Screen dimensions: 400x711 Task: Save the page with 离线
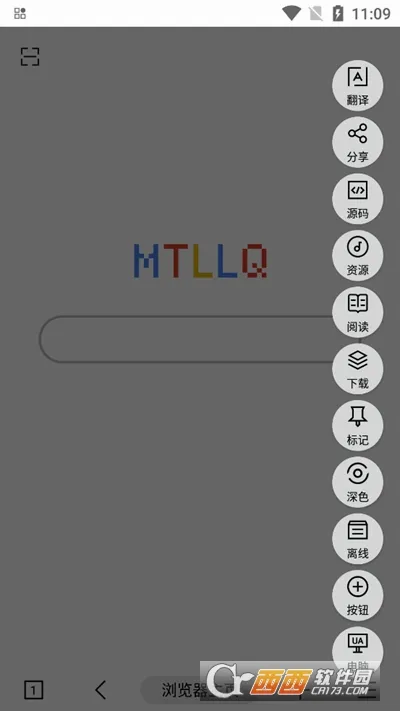tap(357, 539)
